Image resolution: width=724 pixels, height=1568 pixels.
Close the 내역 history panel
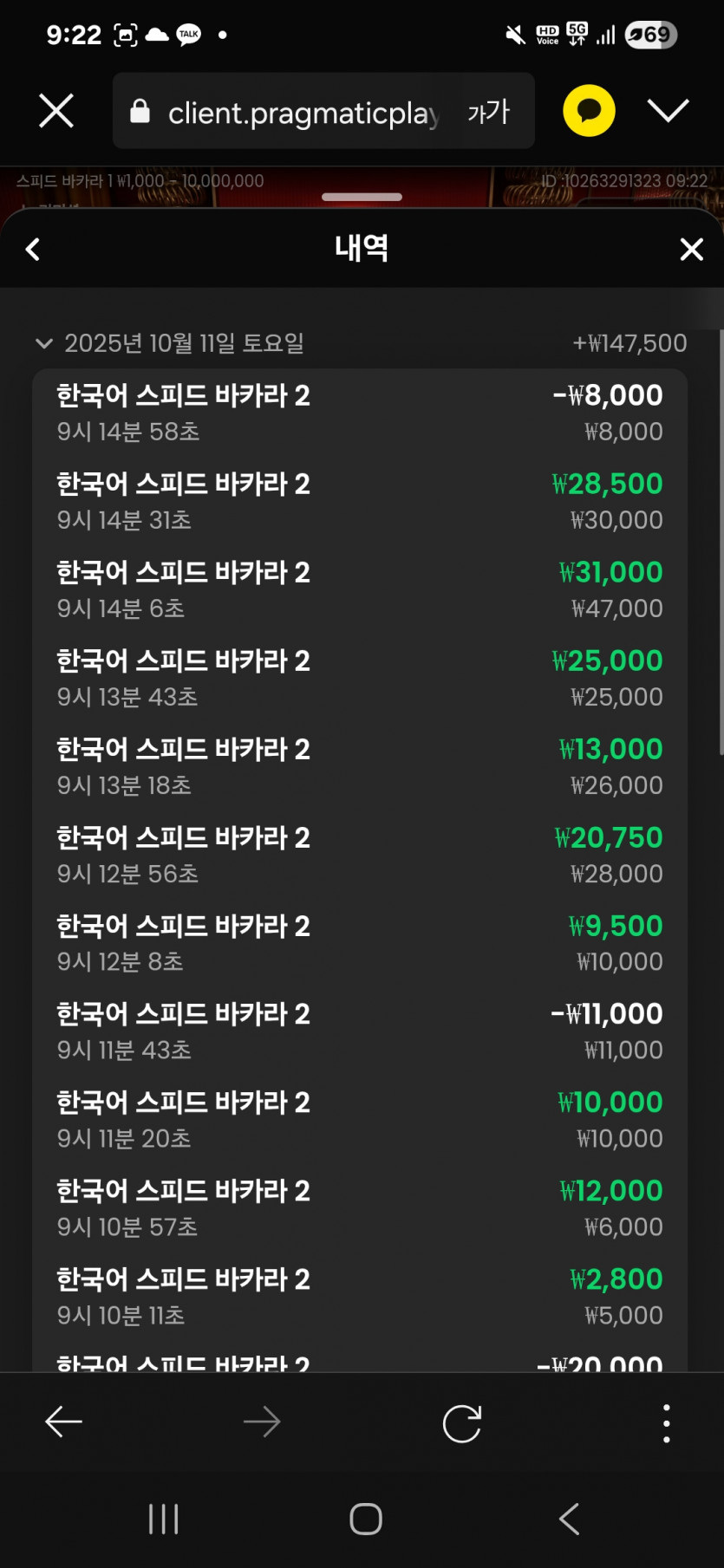tap(691, 250)
